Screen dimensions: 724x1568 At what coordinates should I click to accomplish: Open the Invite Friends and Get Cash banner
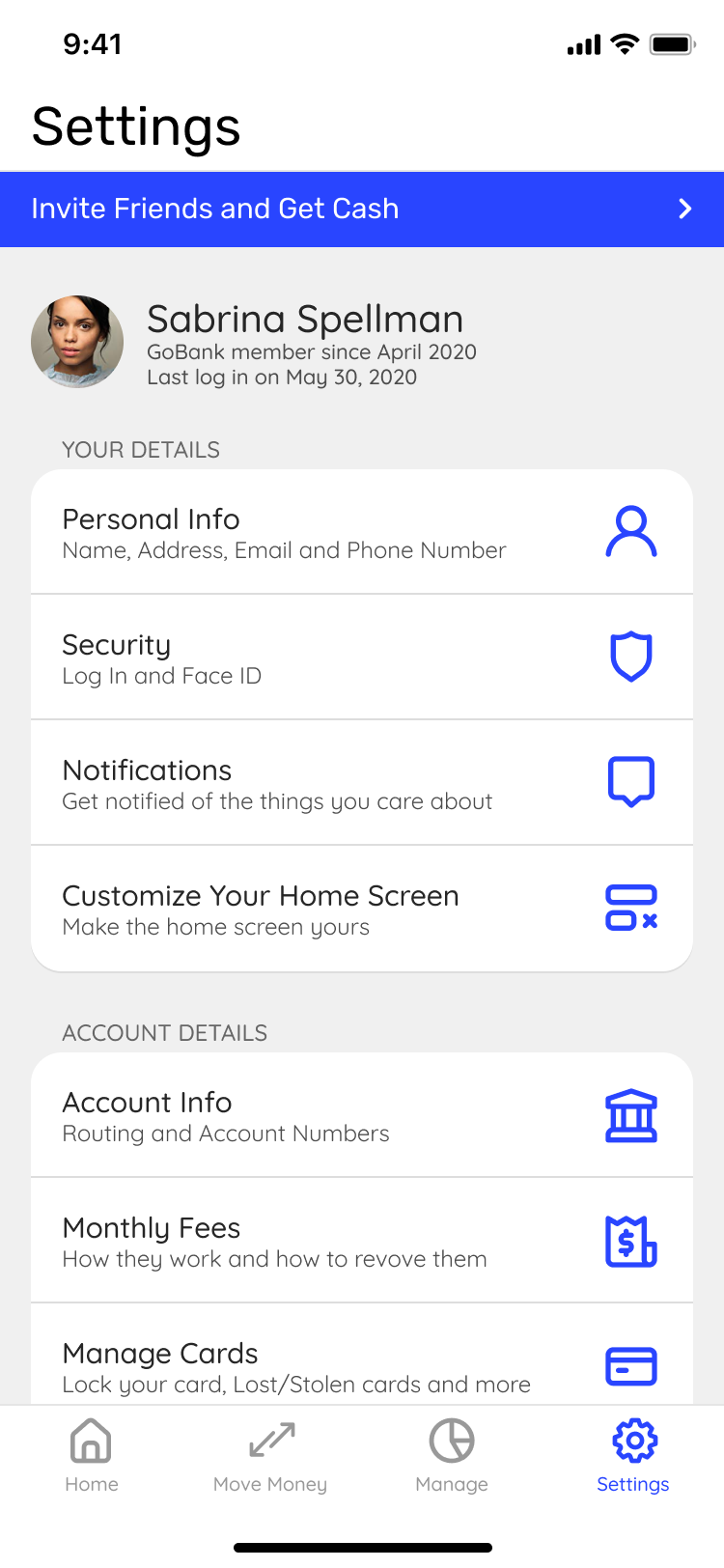coord(362,210)
